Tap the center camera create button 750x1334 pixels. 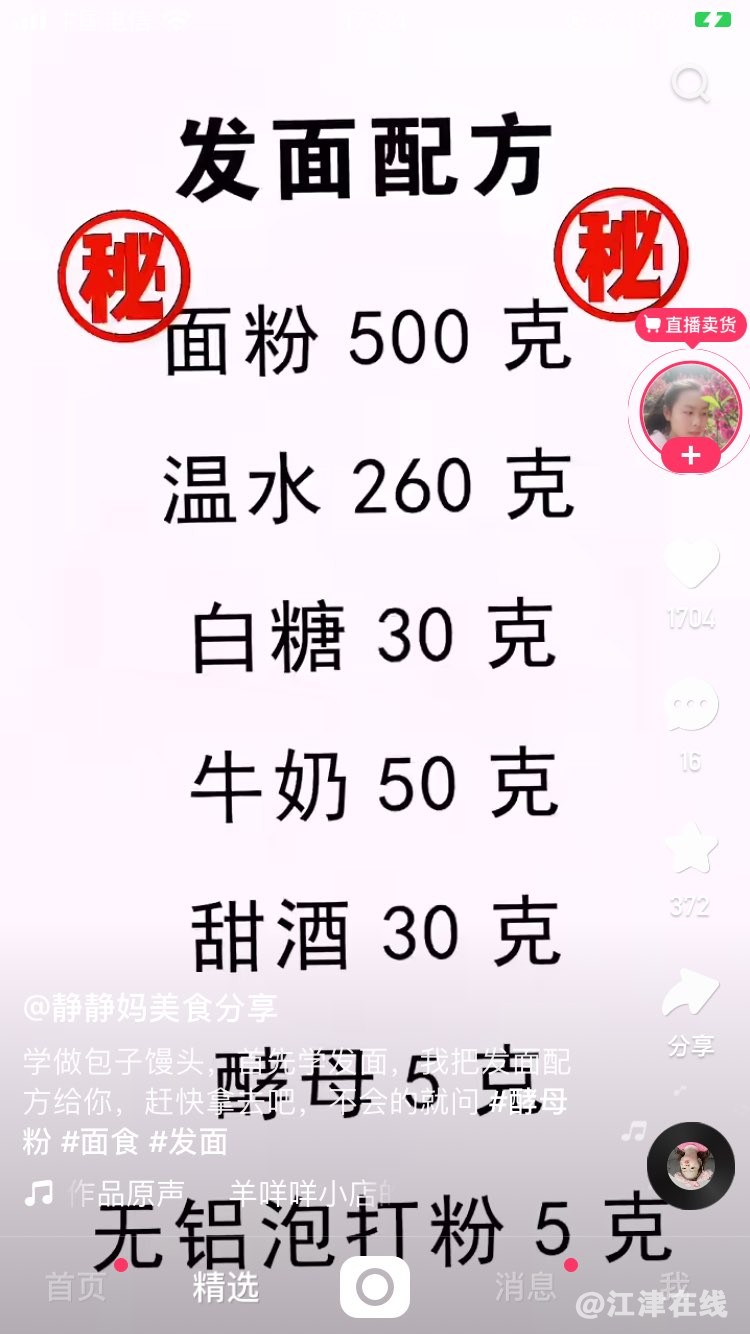375,1286
